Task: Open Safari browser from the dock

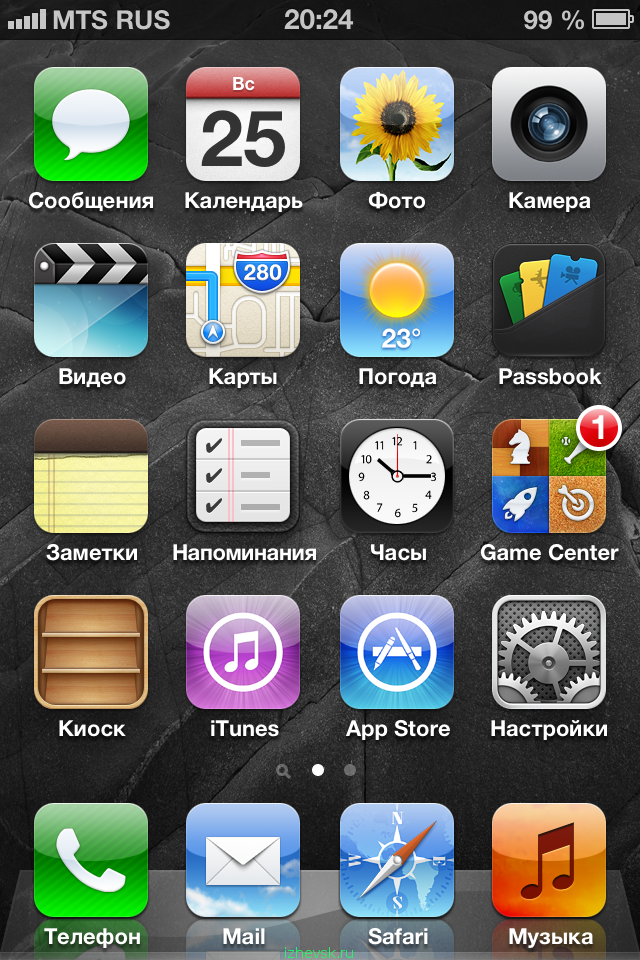Action: click(397, 860)
